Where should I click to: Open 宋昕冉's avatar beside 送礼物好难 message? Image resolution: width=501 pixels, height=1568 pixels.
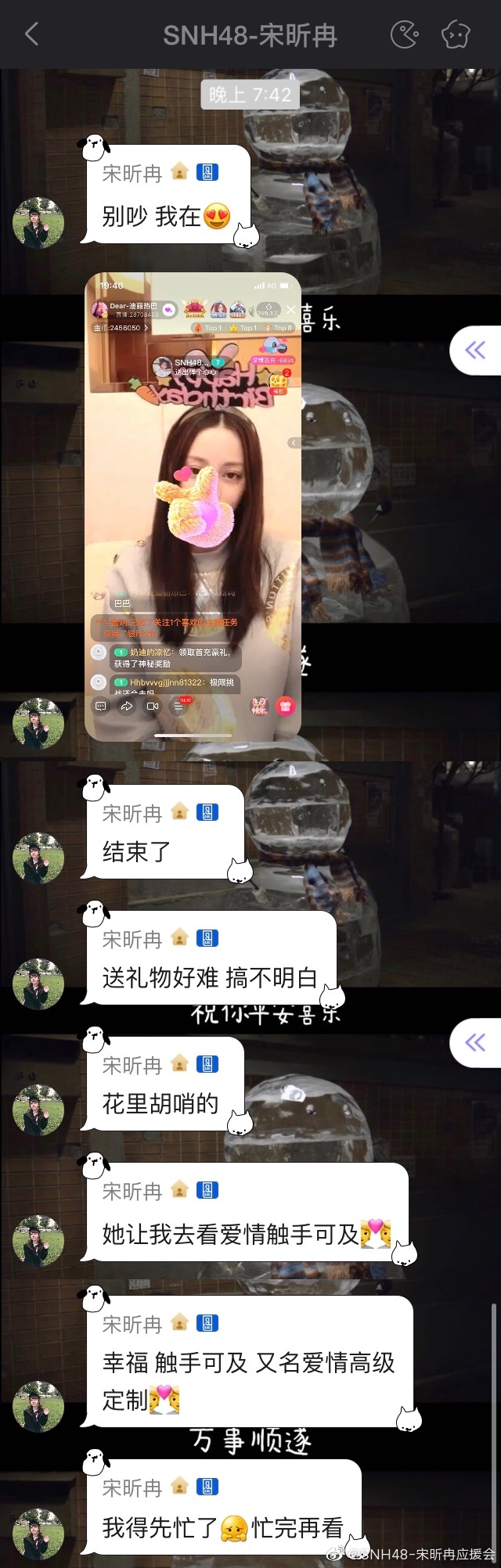pos(38,984)
